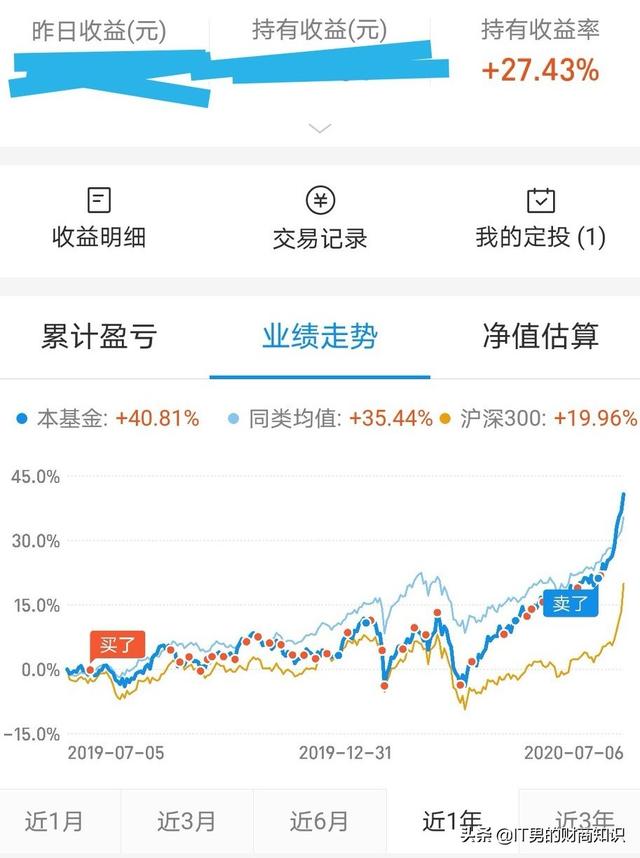Show the 近6月 chart range
The height and width of the screenshot is (858, 640).
[319, 822]
